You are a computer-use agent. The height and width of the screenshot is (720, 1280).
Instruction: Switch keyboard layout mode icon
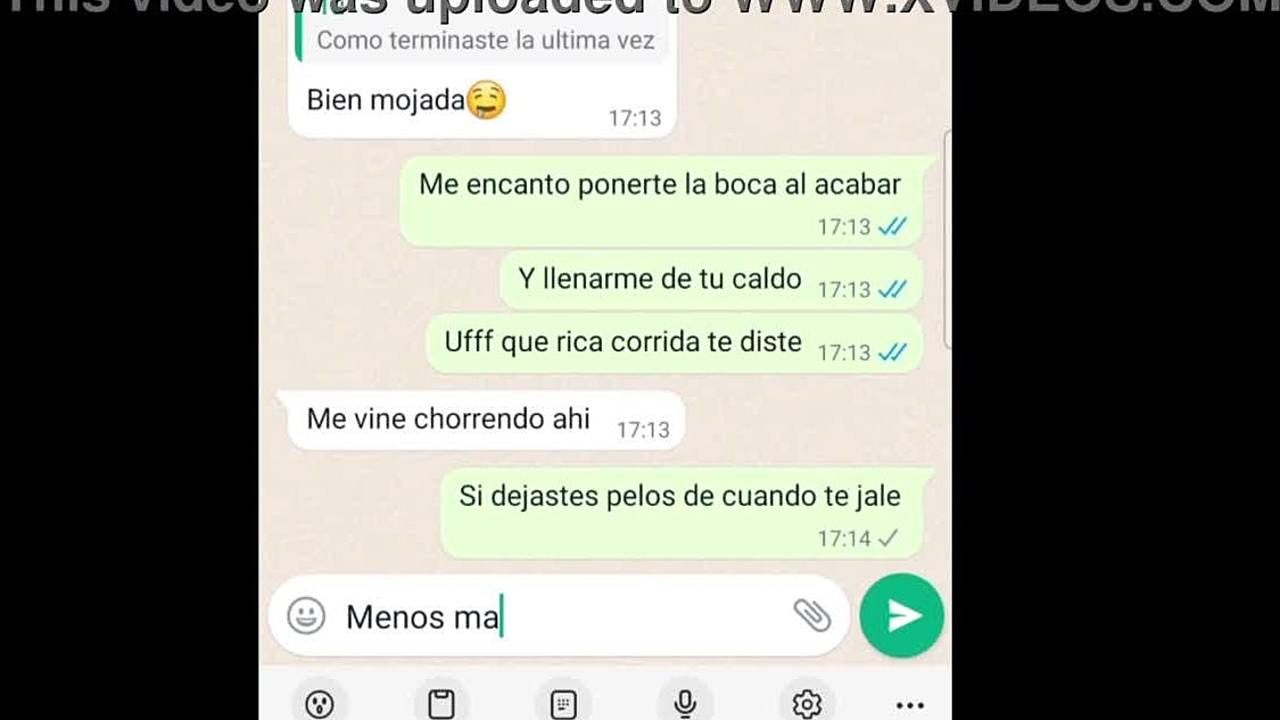(x=563, y=704)
